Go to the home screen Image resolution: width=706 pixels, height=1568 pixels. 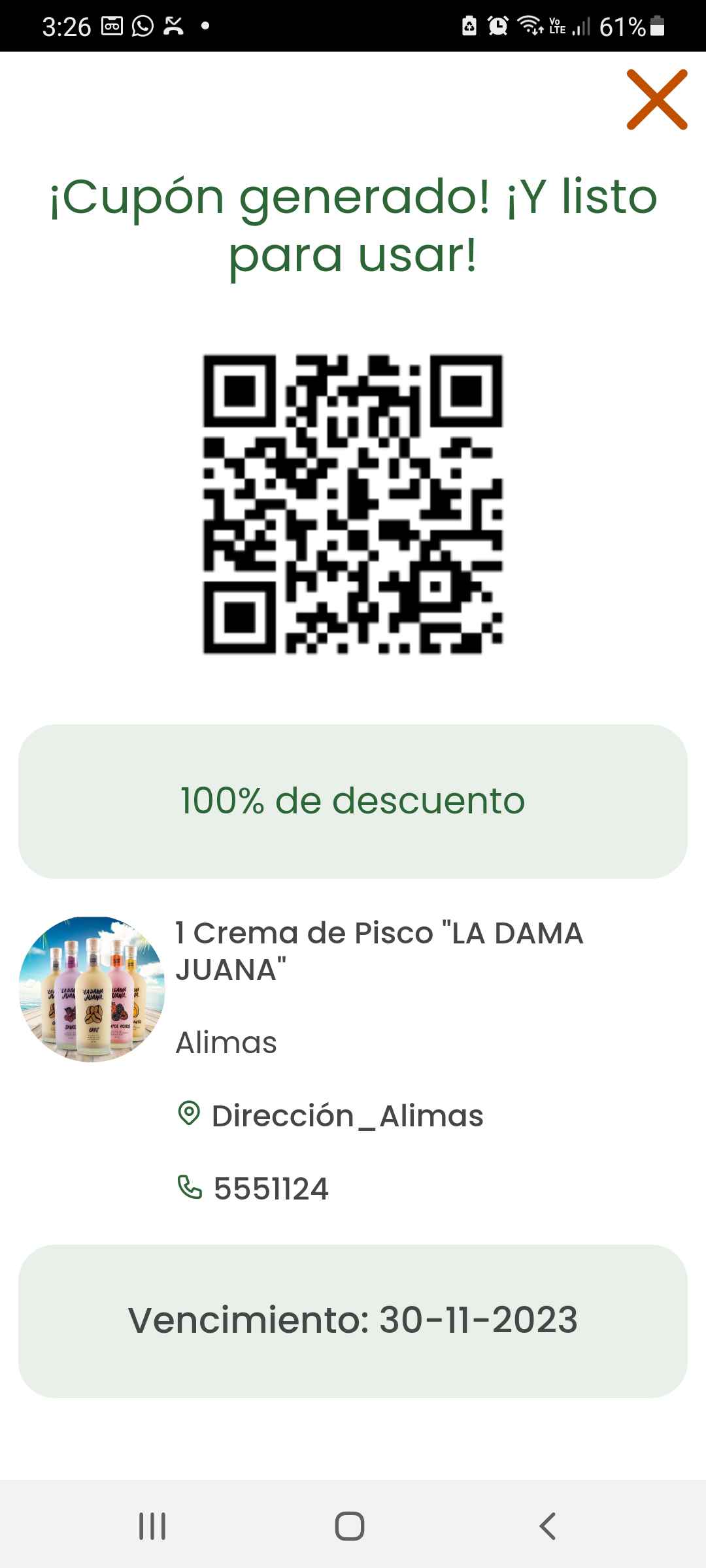350,1526
